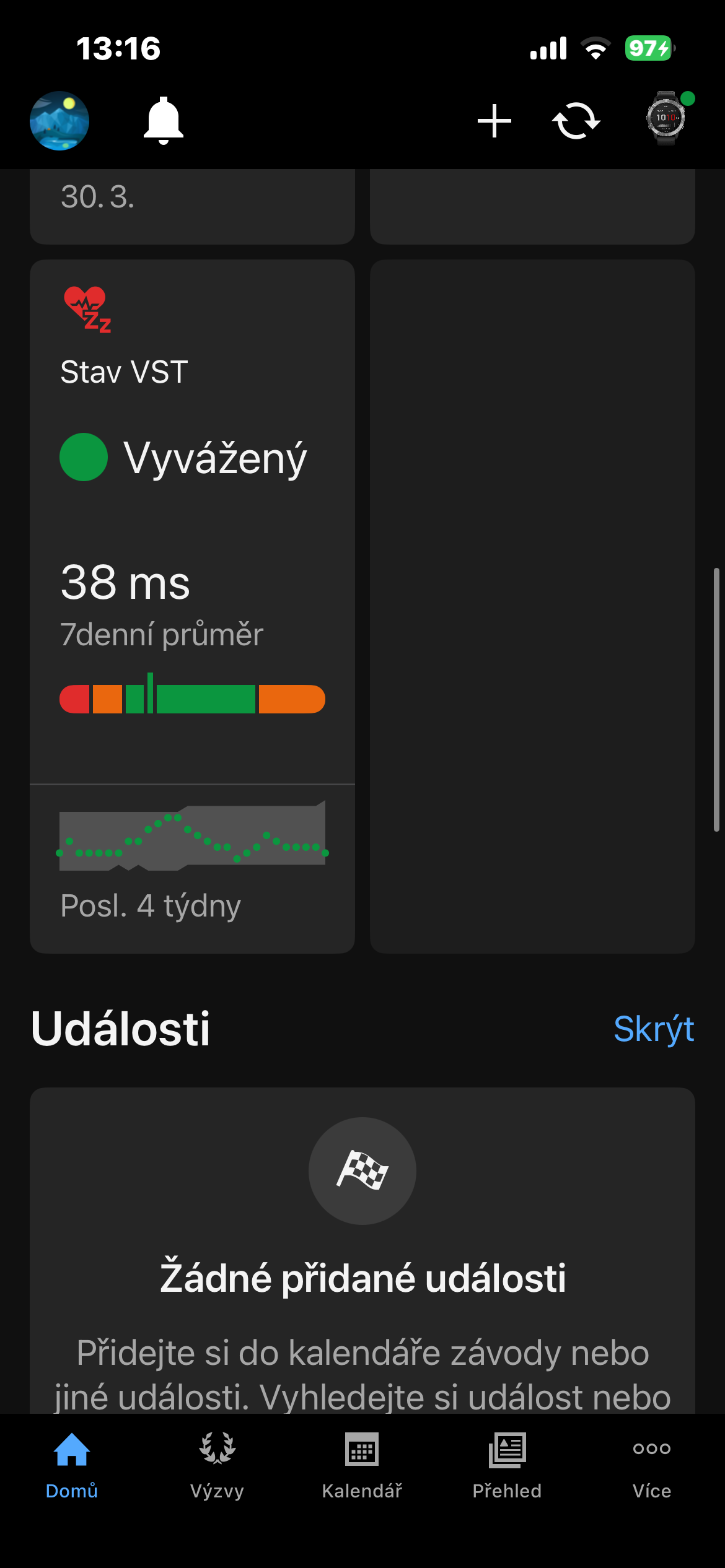
Task: Open the card dated 30. 3.
Action: pos(192,206)
